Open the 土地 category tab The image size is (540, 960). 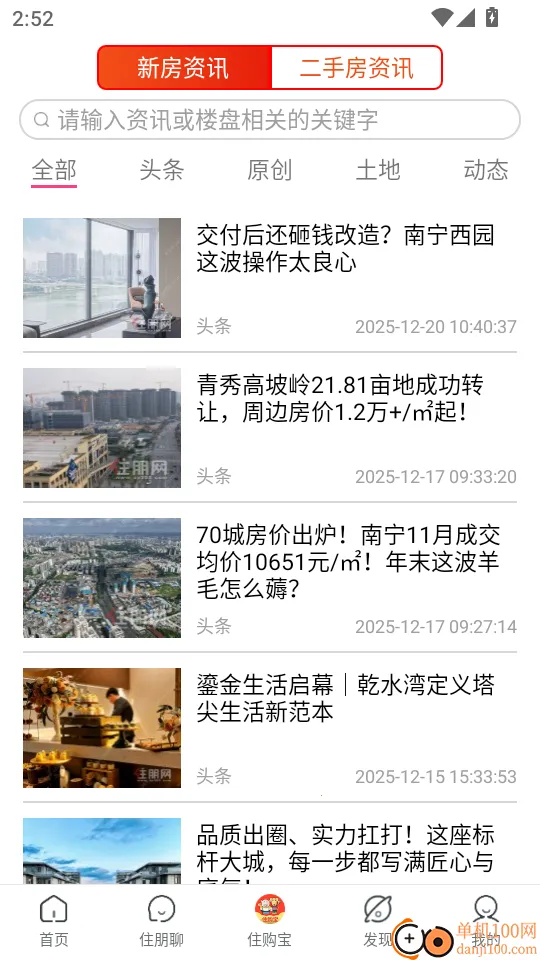[x=378, y=170]
